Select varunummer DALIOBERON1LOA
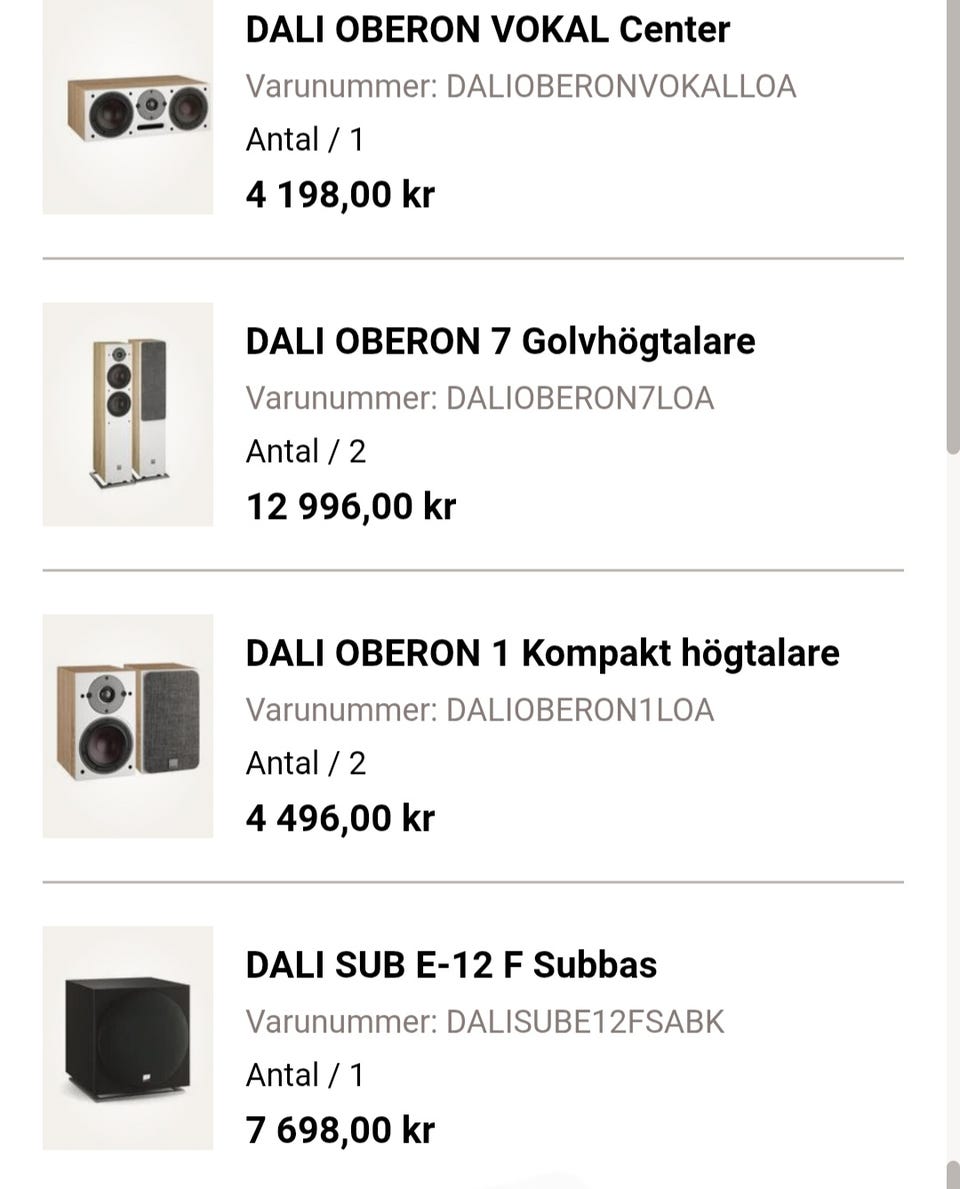 coord(481,710)
